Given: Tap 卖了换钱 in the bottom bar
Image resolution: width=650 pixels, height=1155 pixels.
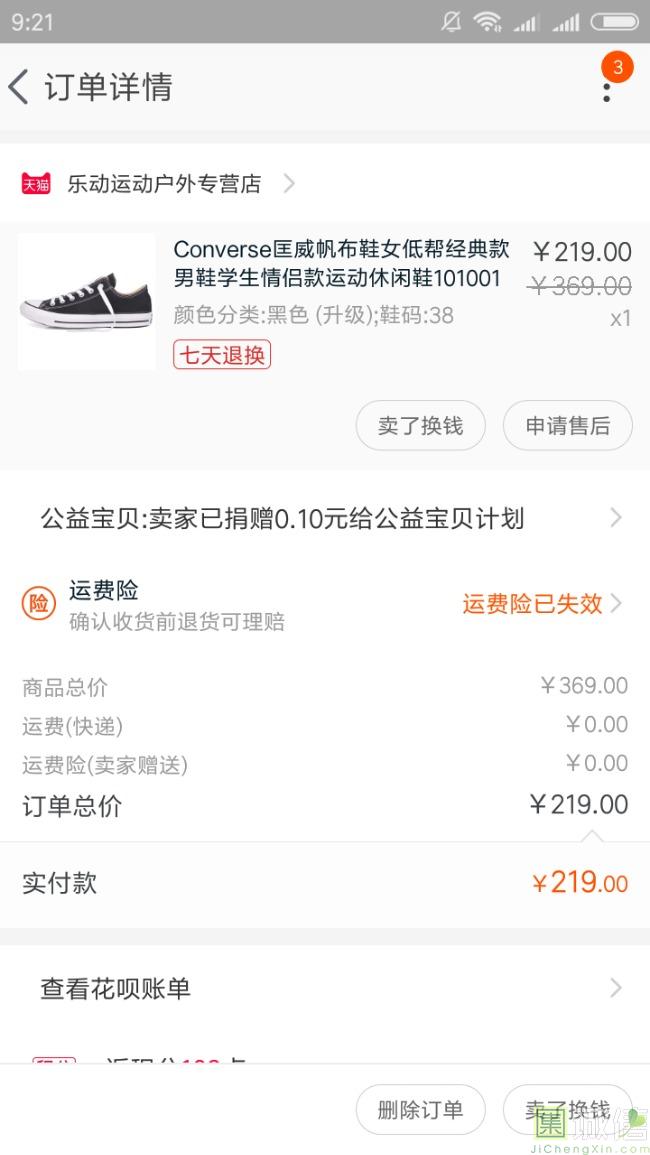Looking at the screenshot, I should [x=567, y=1110].
